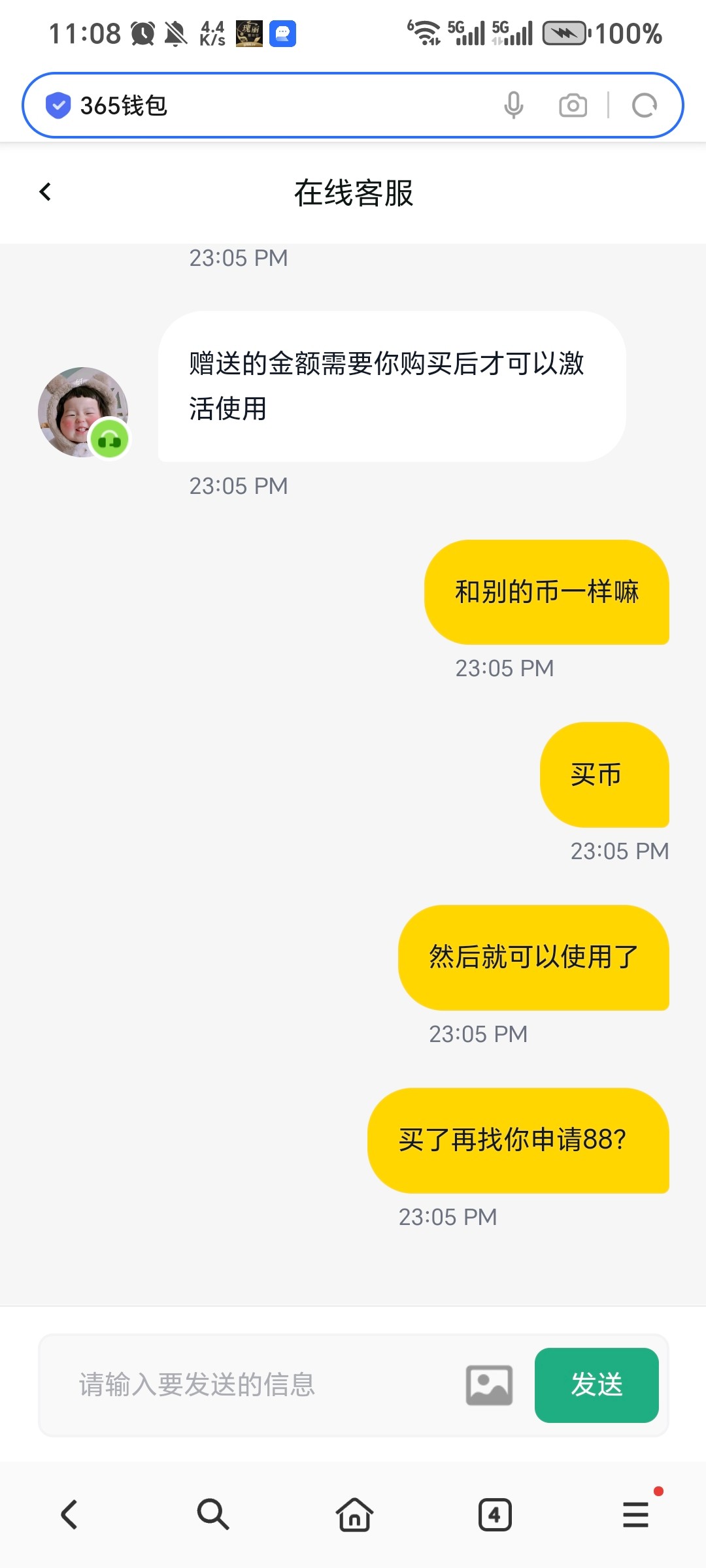Open the tab switcher showing 4 tabs
This screenshot has width=706, height=1568.
495,1514
